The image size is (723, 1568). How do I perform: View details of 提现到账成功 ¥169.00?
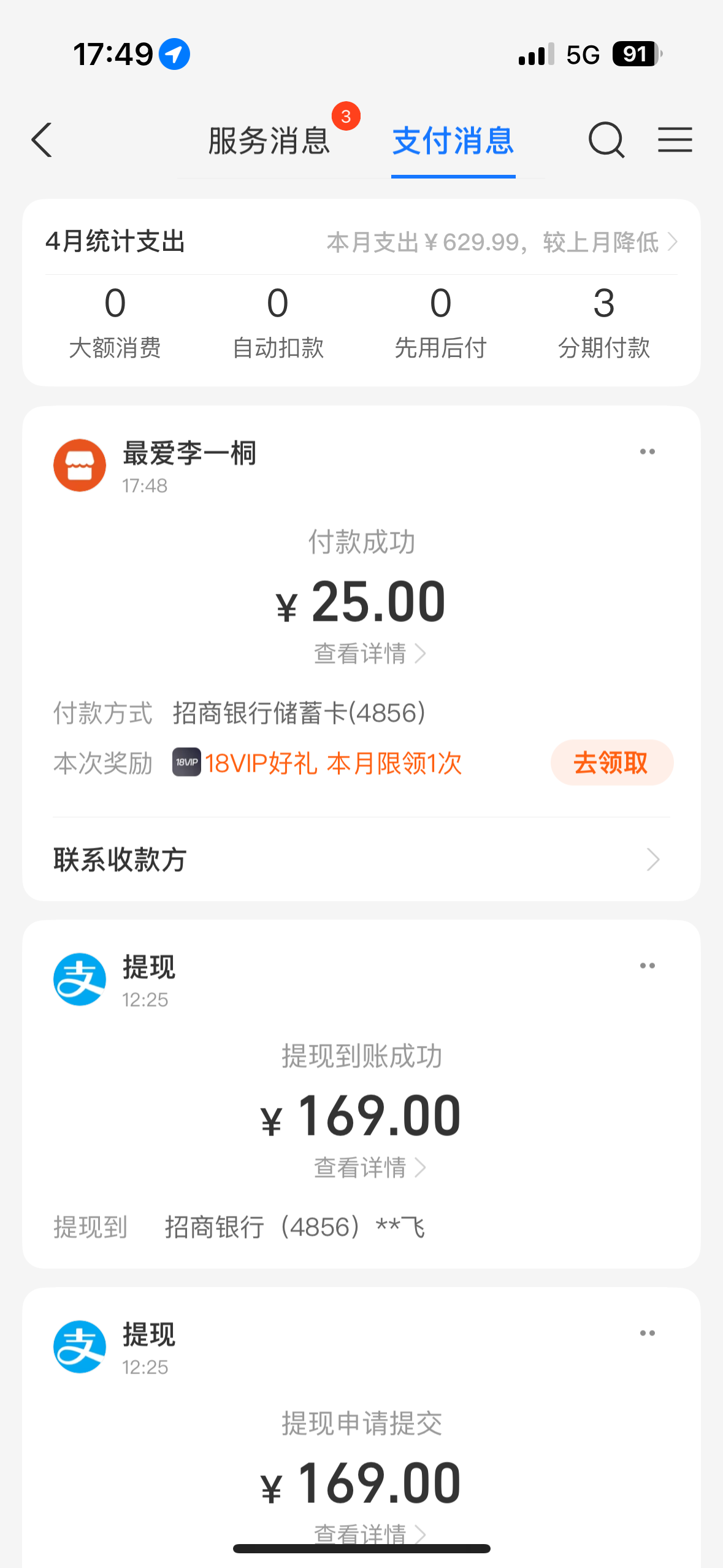coord(369,1168)
